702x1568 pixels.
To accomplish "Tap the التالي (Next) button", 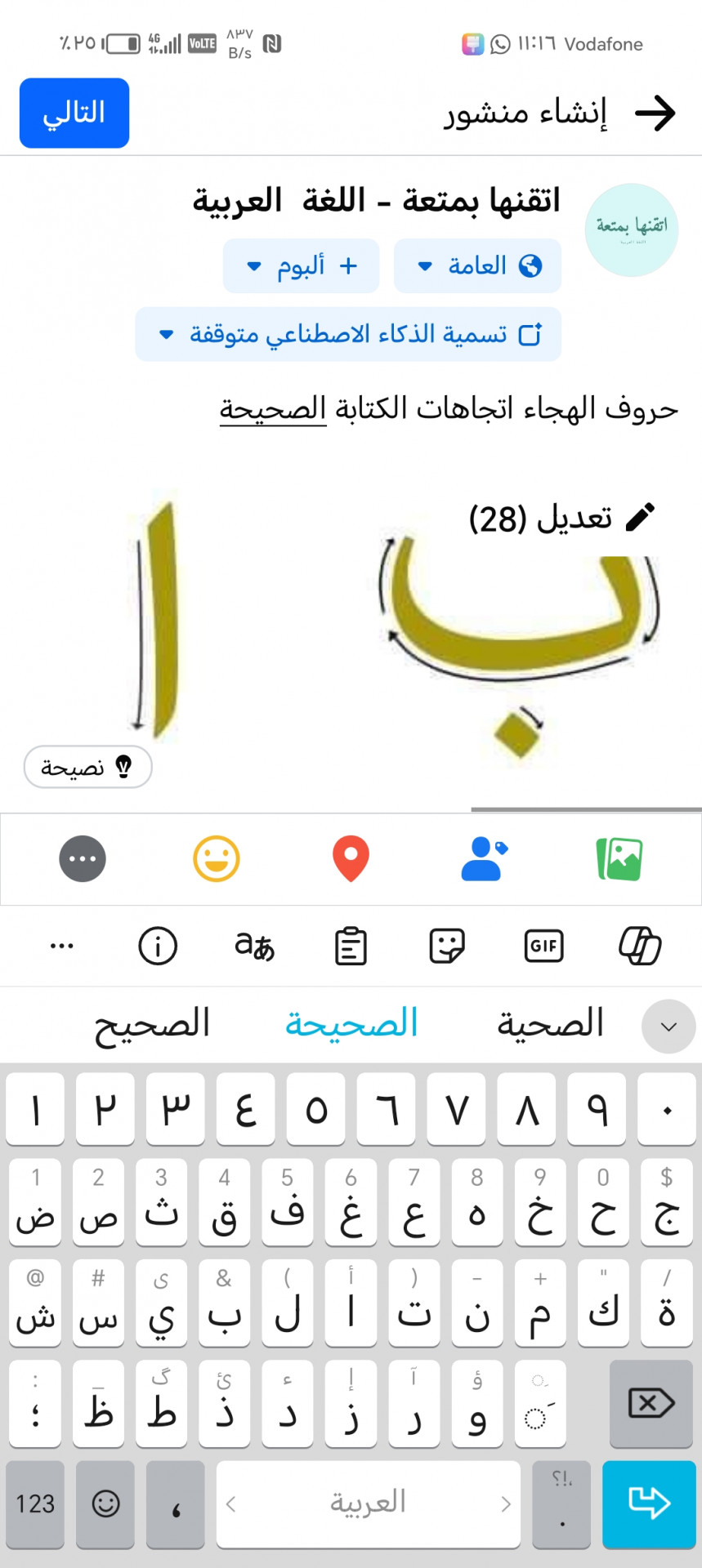I will [74, 113].
